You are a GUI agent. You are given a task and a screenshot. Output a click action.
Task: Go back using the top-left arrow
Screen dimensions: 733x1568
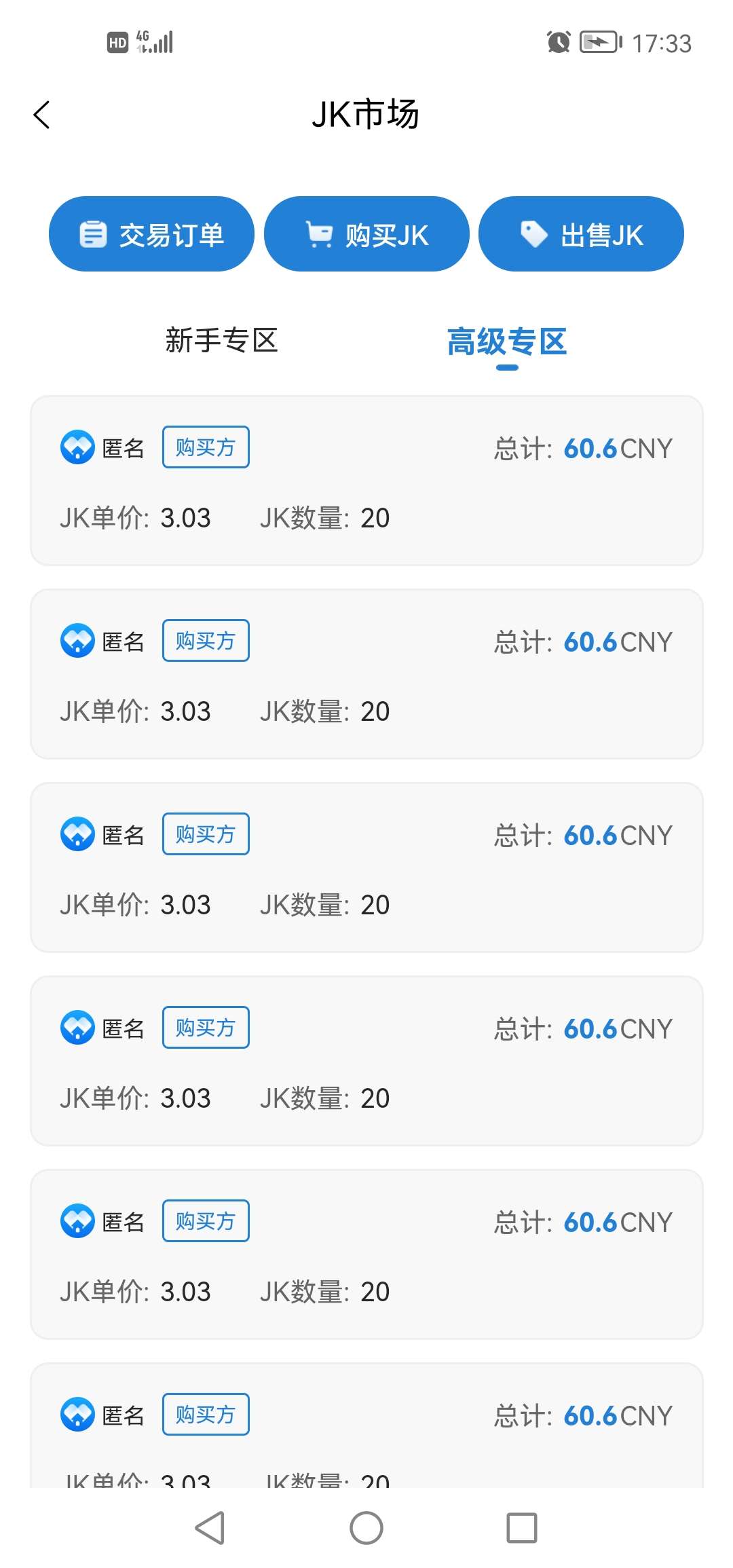[x=42, y=115]
